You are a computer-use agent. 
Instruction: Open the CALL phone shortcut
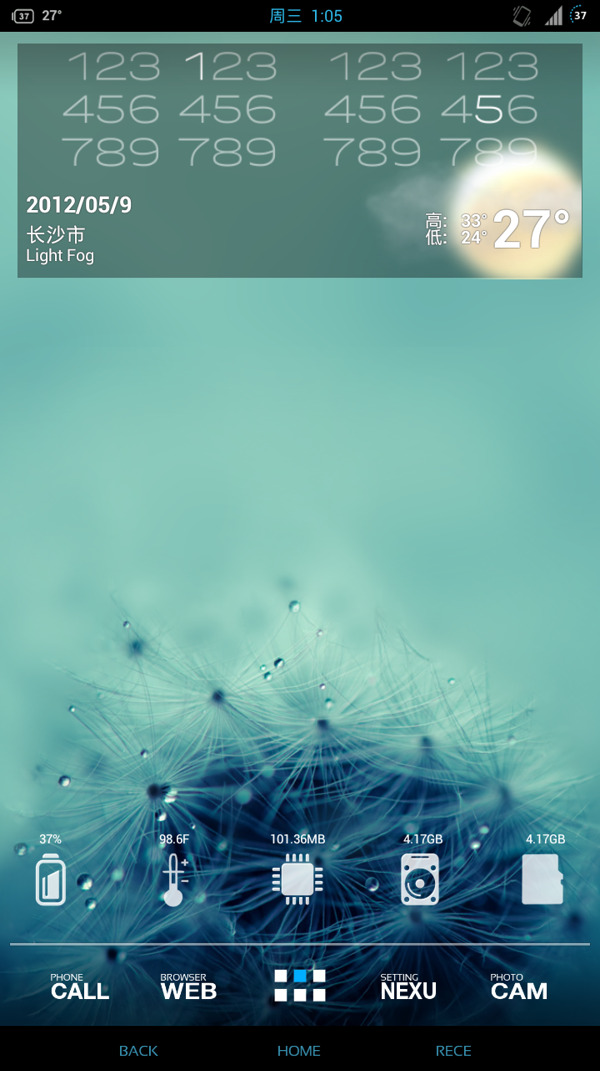pyautogui.click(x=80, y=987)
